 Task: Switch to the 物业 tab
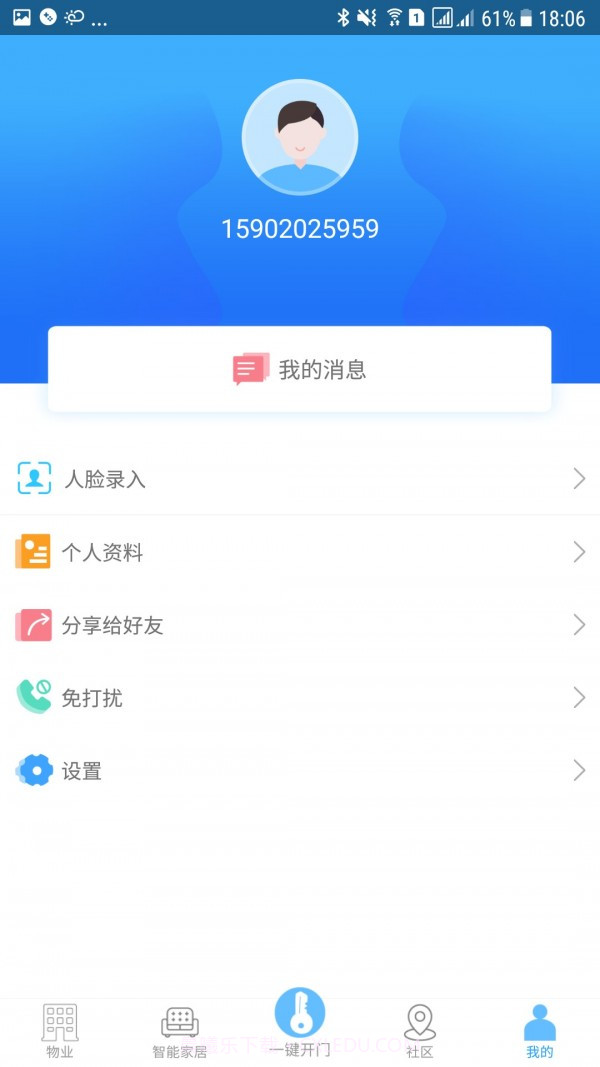click(60, 1031)
